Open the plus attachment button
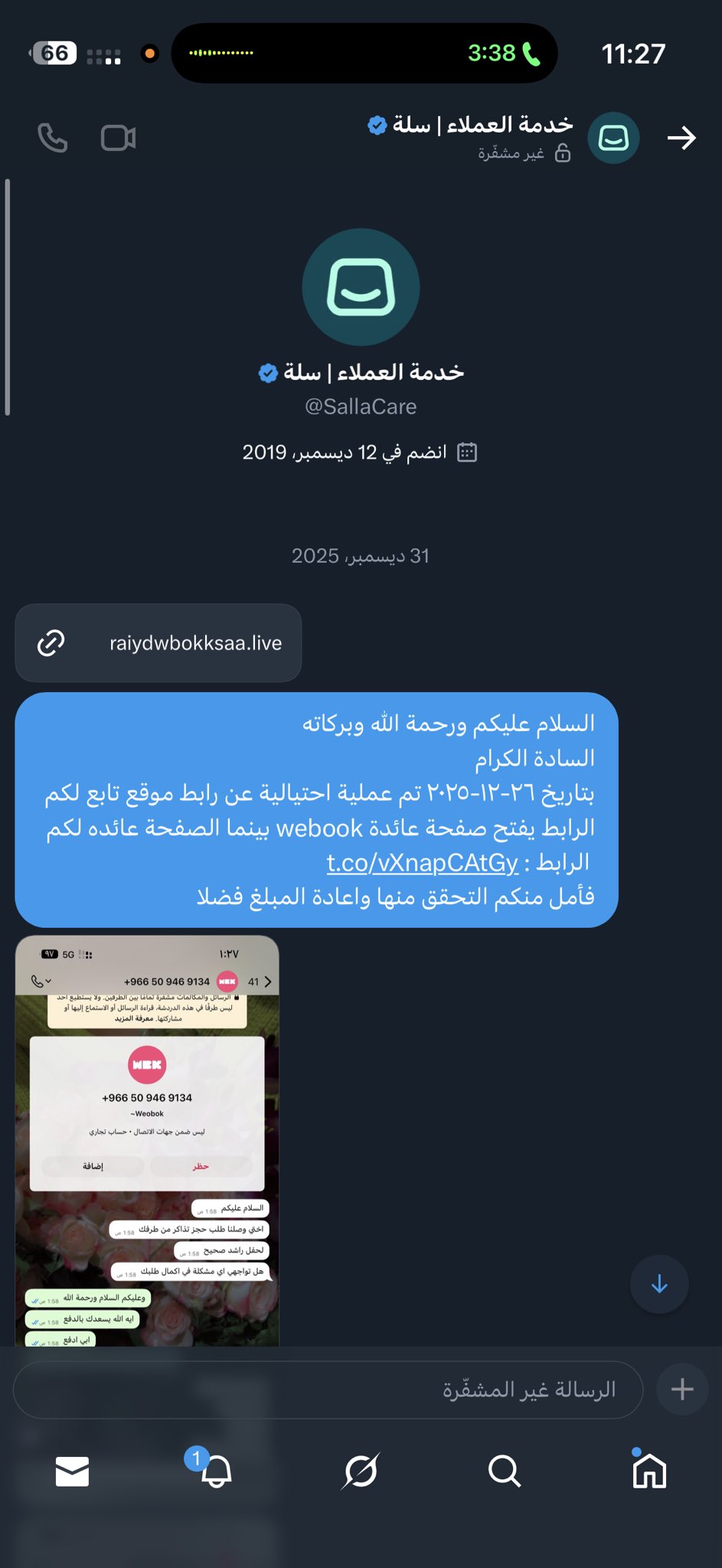This screenshot has height=1568, width=722. (x=682, y=1389)
